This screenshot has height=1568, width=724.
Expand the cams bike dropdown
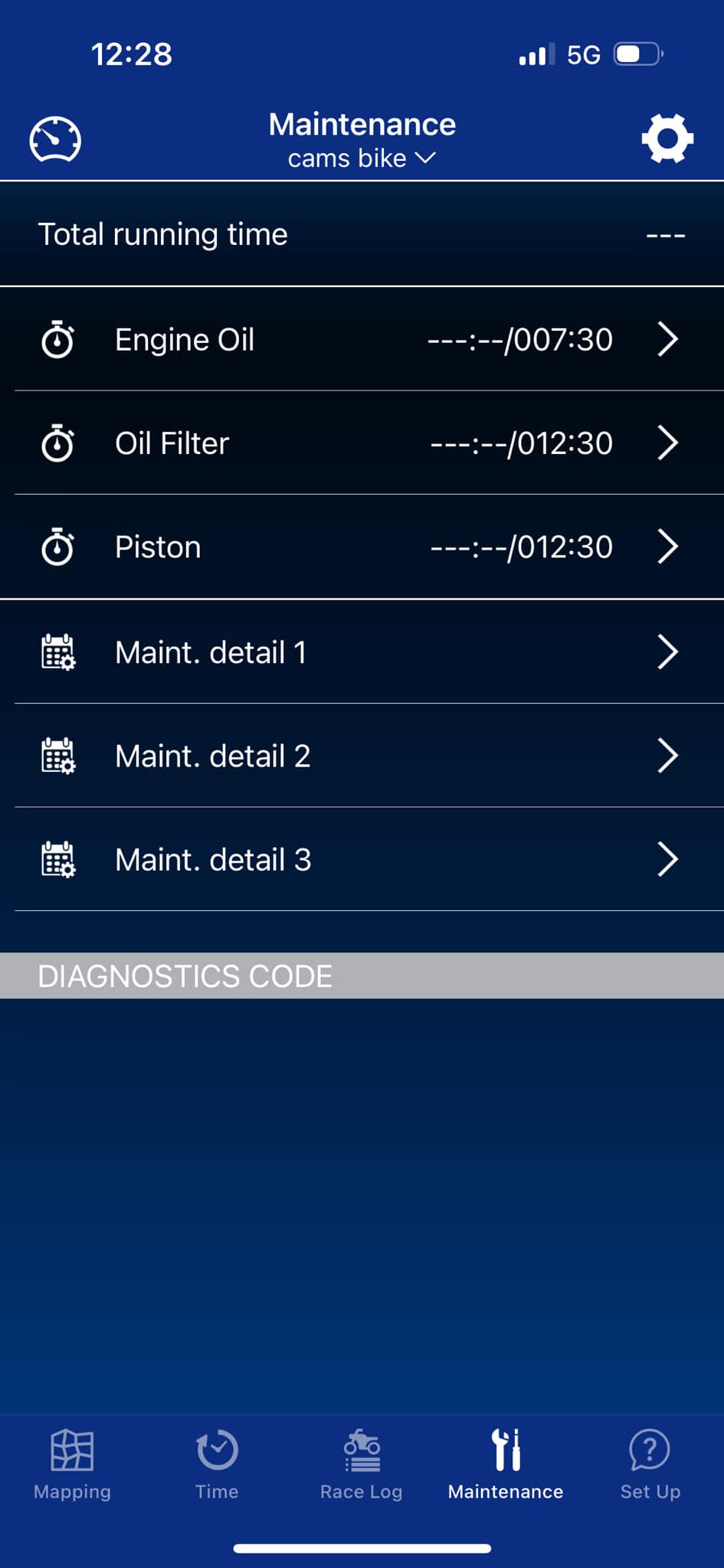pyautogui.click(x=362, y=158)
